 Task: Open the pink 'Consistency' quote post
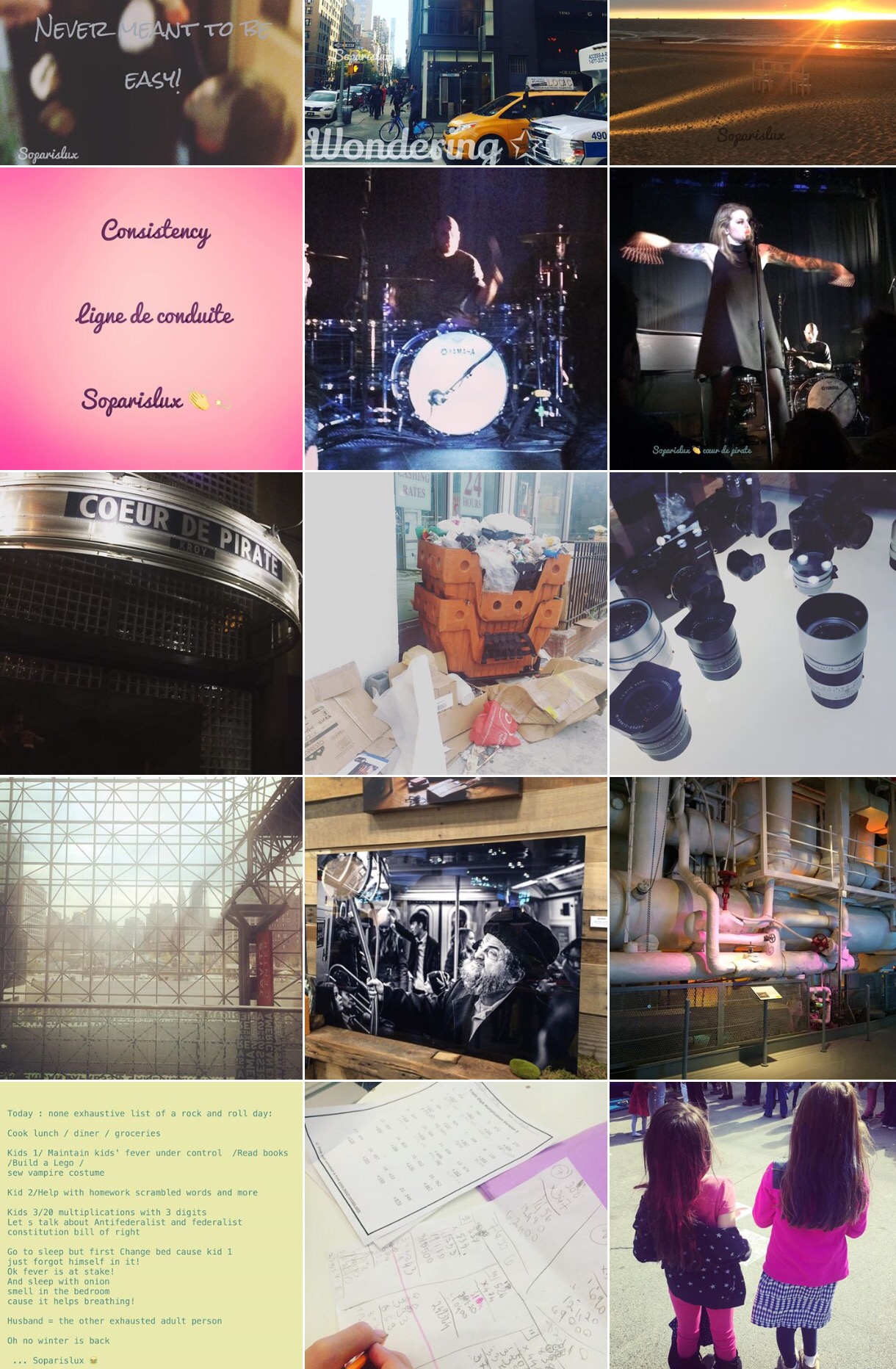(151, 319)
